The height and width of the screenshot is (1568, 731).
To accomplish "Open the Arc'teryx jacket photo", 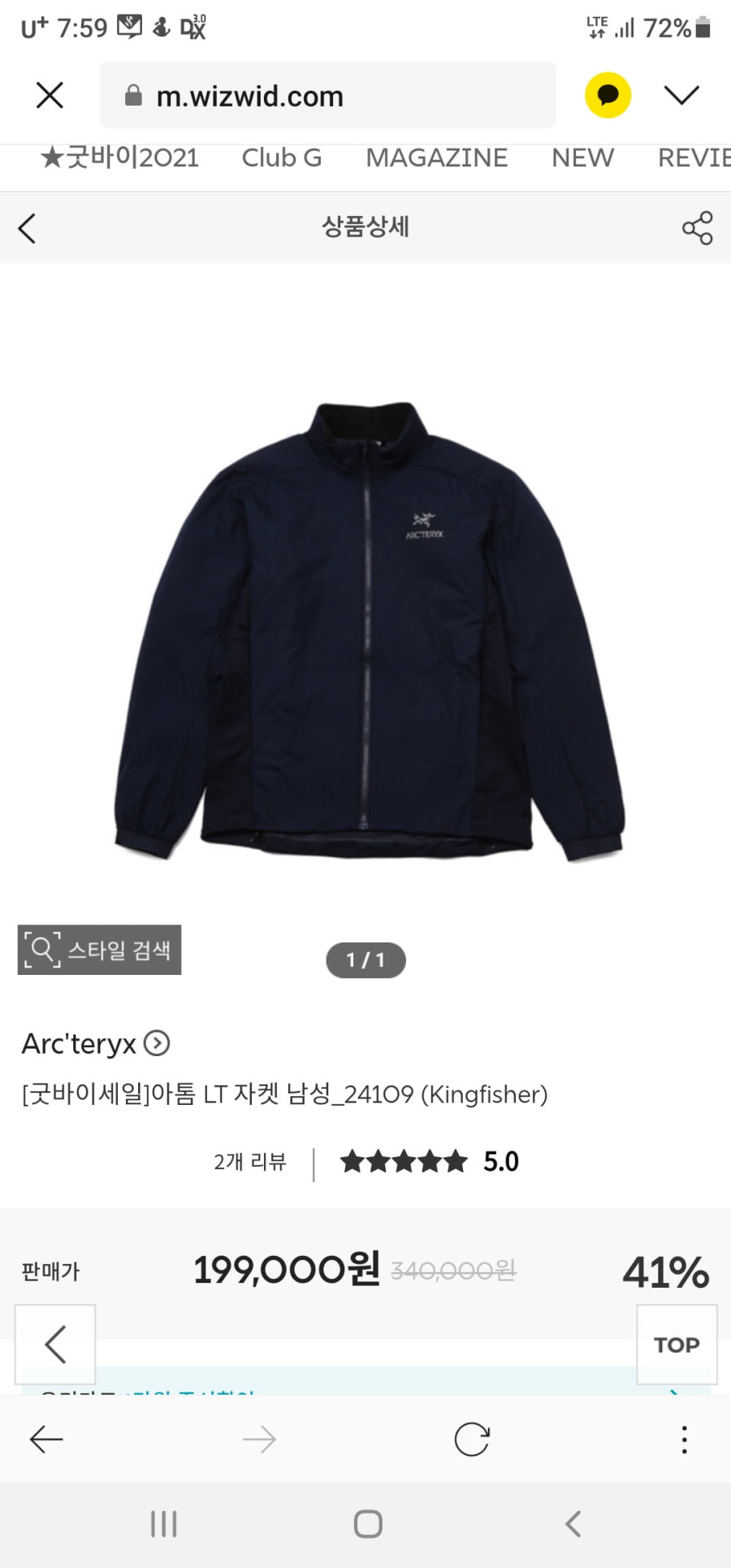I will pos(367,630).
